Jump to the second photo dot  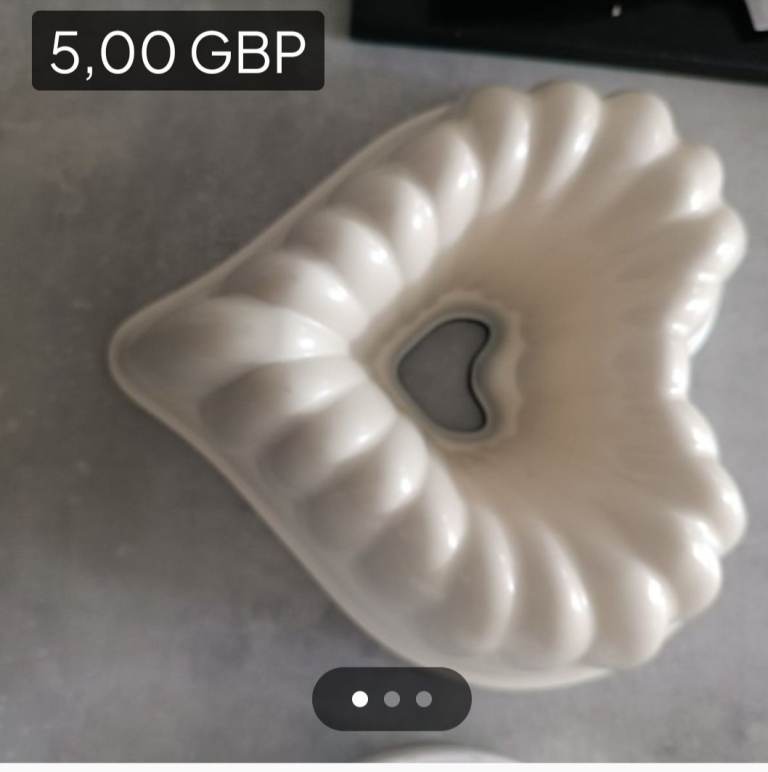(x=392, y=699)
